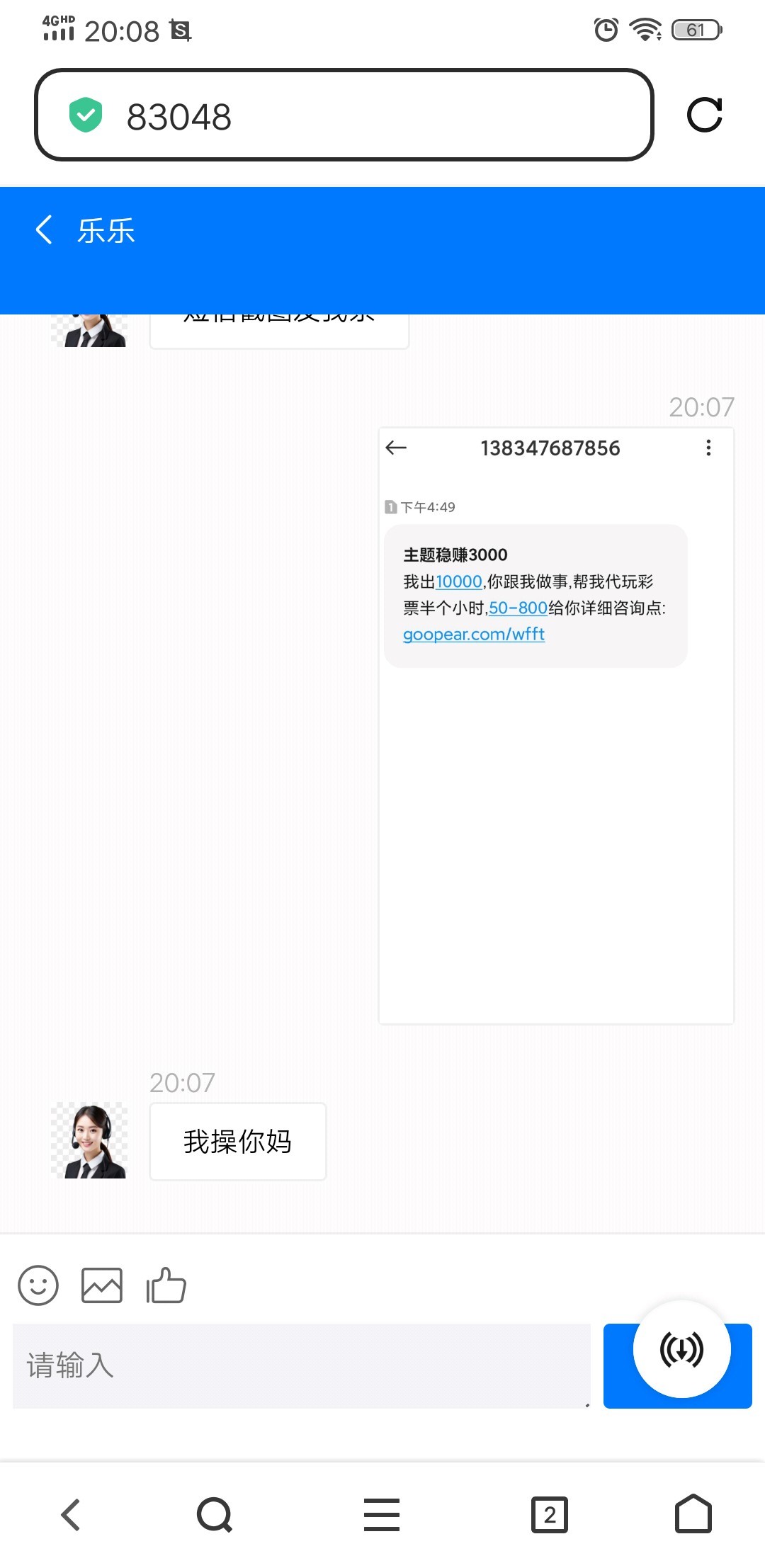Image resolution: width=765 pixels, height=1568 pixels.
Task: Go to the browser home page
Action: 693,1515
